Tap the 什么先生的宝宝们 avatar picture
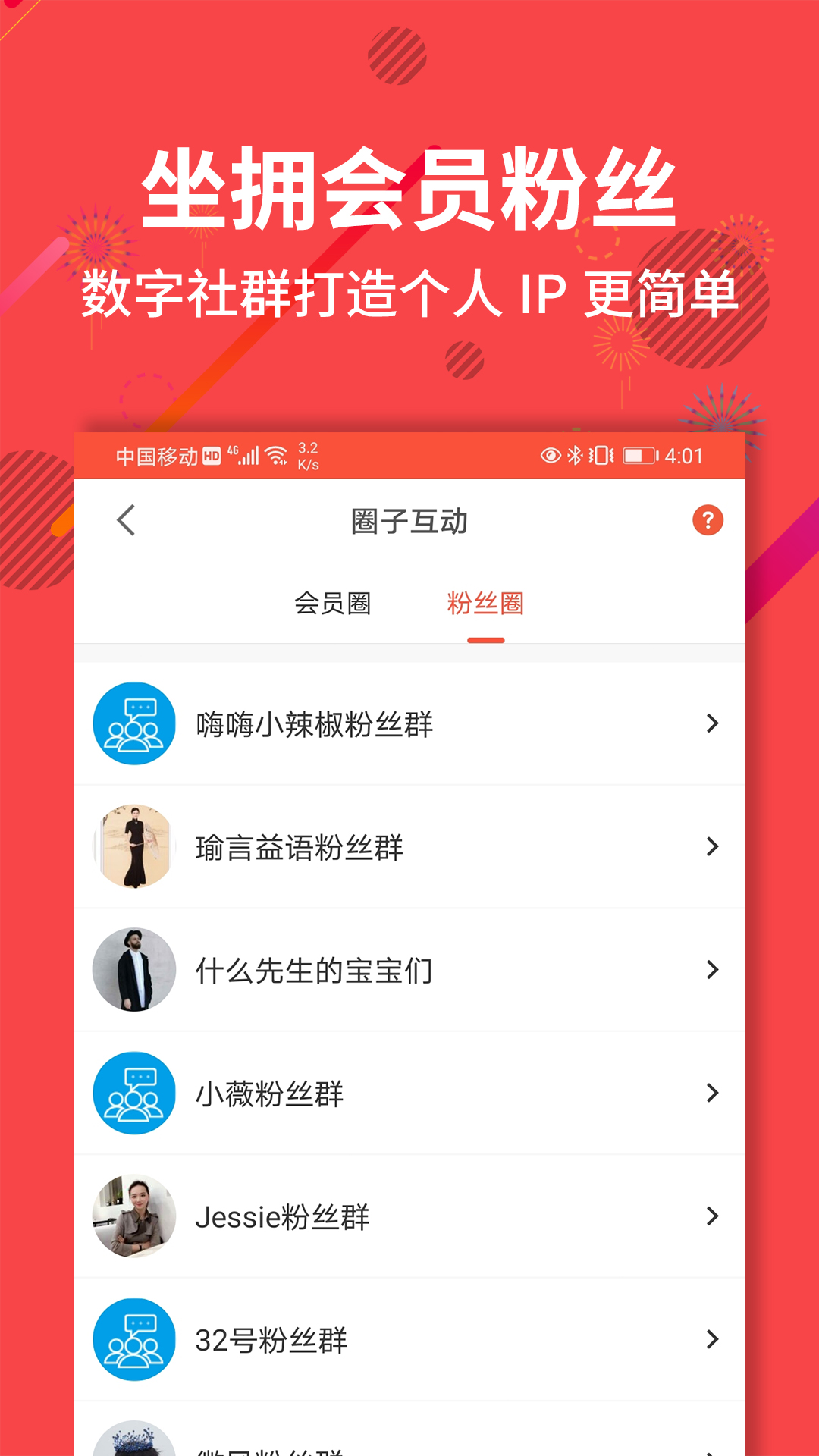The image size is (819, 1456). click(133, 970)
